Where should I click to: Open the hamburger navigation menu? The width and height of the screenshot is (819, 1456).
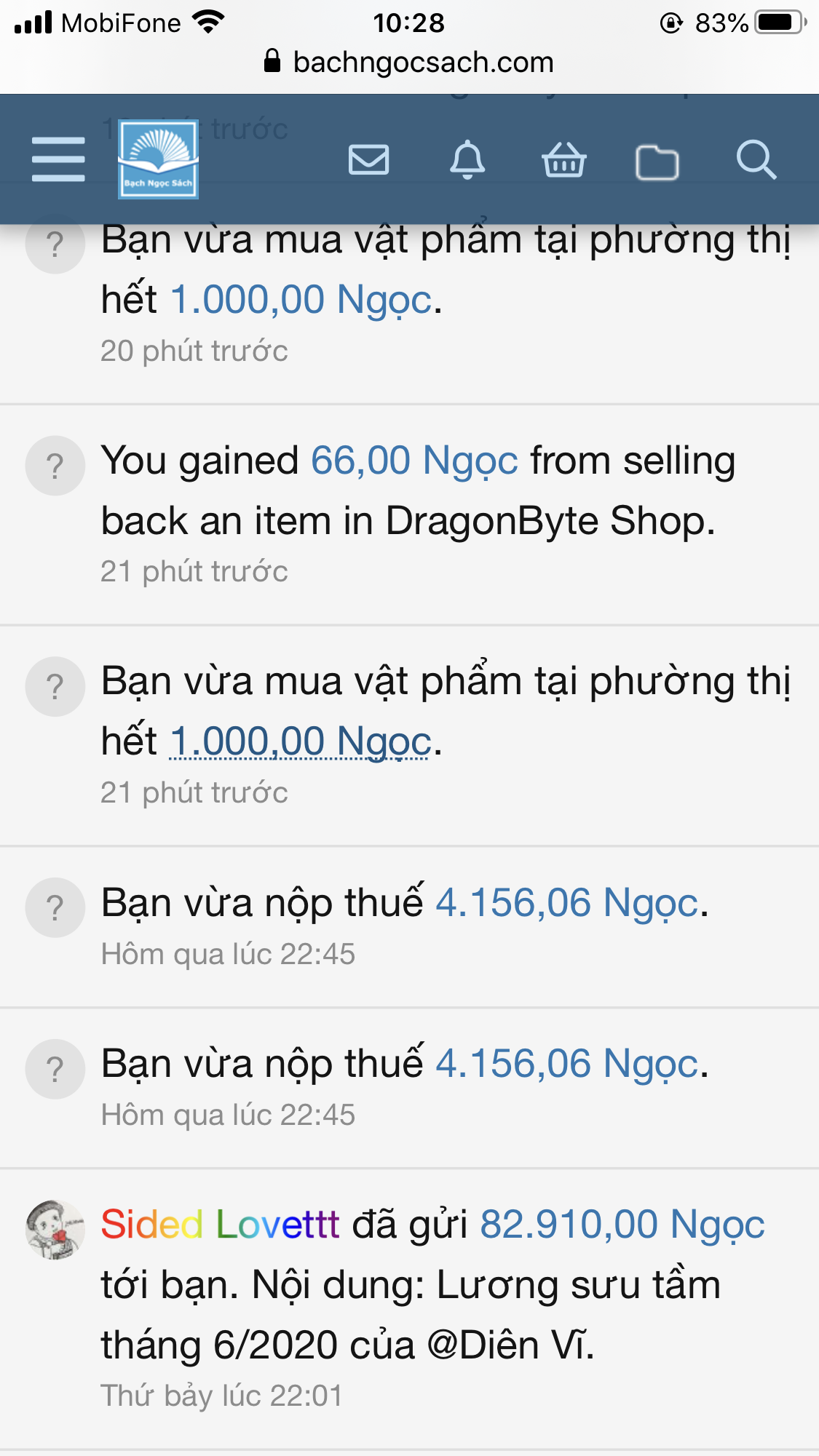[x=58, y=159]
